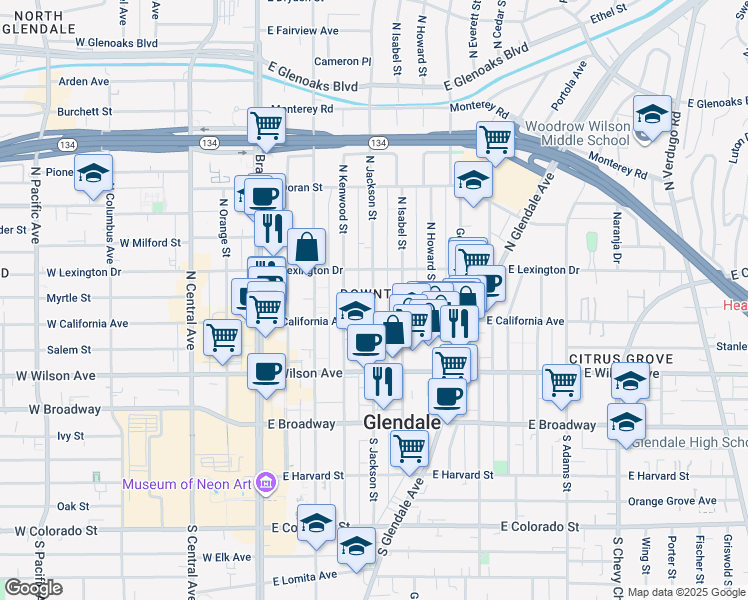Tap the shopping cart marker on Monterey Rd
The width and height of the screenshot is (748, 600).
[267, 126]
